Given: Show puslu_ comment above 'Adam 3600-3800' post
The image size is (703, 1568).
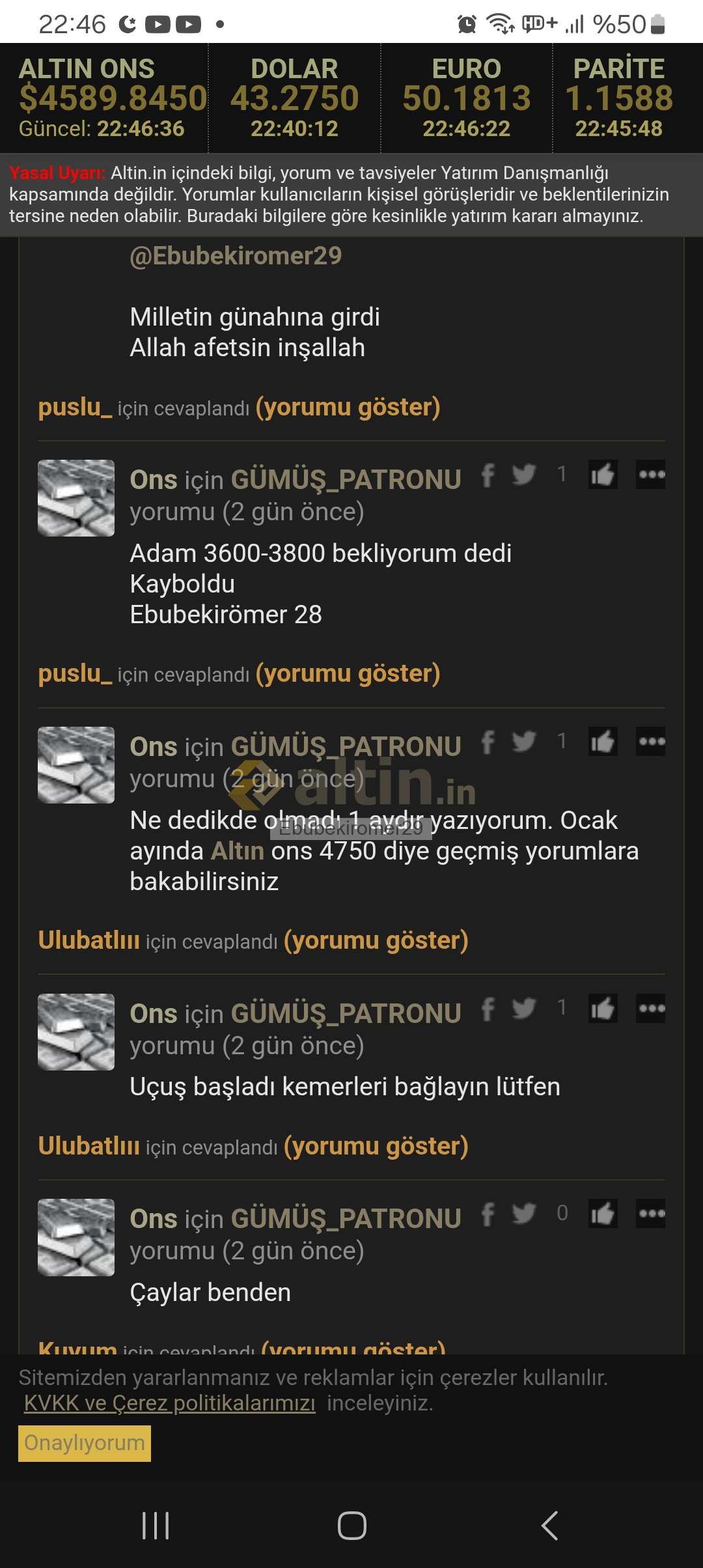Looking at the screenshot, I should pos(348,407).
